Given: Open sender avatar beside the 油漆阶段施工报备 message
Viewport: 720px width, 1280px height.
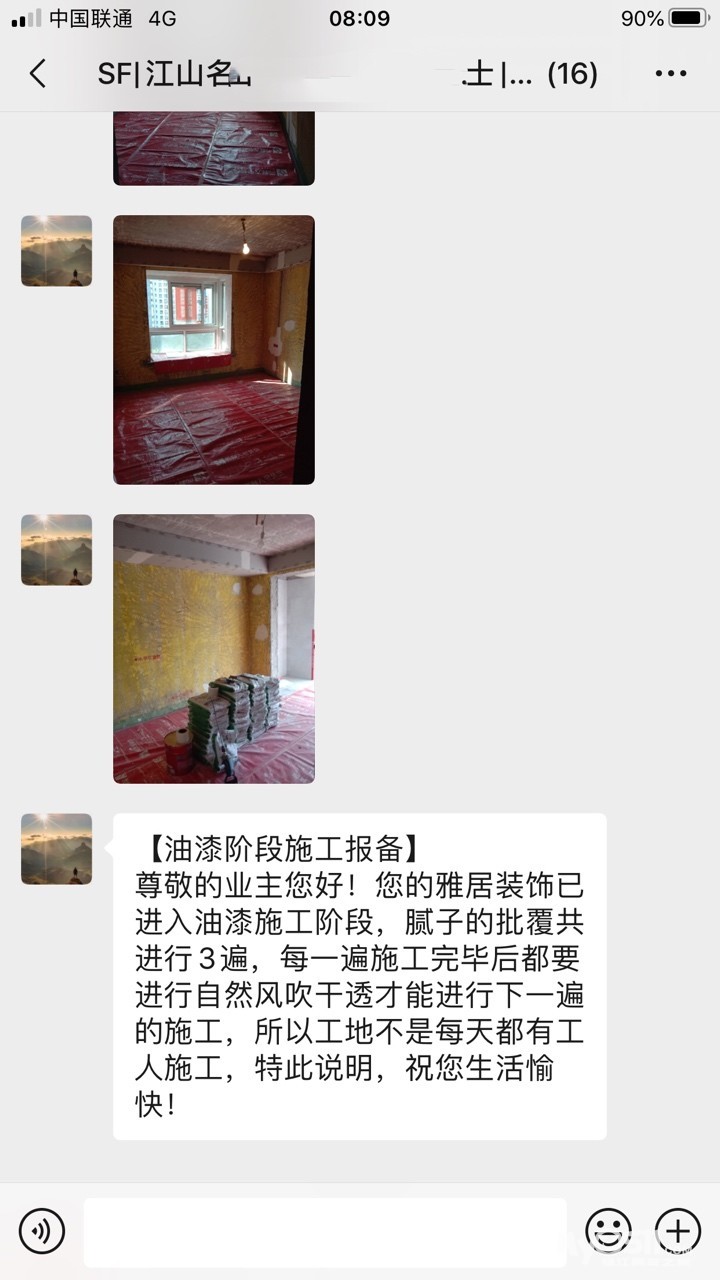Looking at the screenshot, I should [x=57, y=849].
